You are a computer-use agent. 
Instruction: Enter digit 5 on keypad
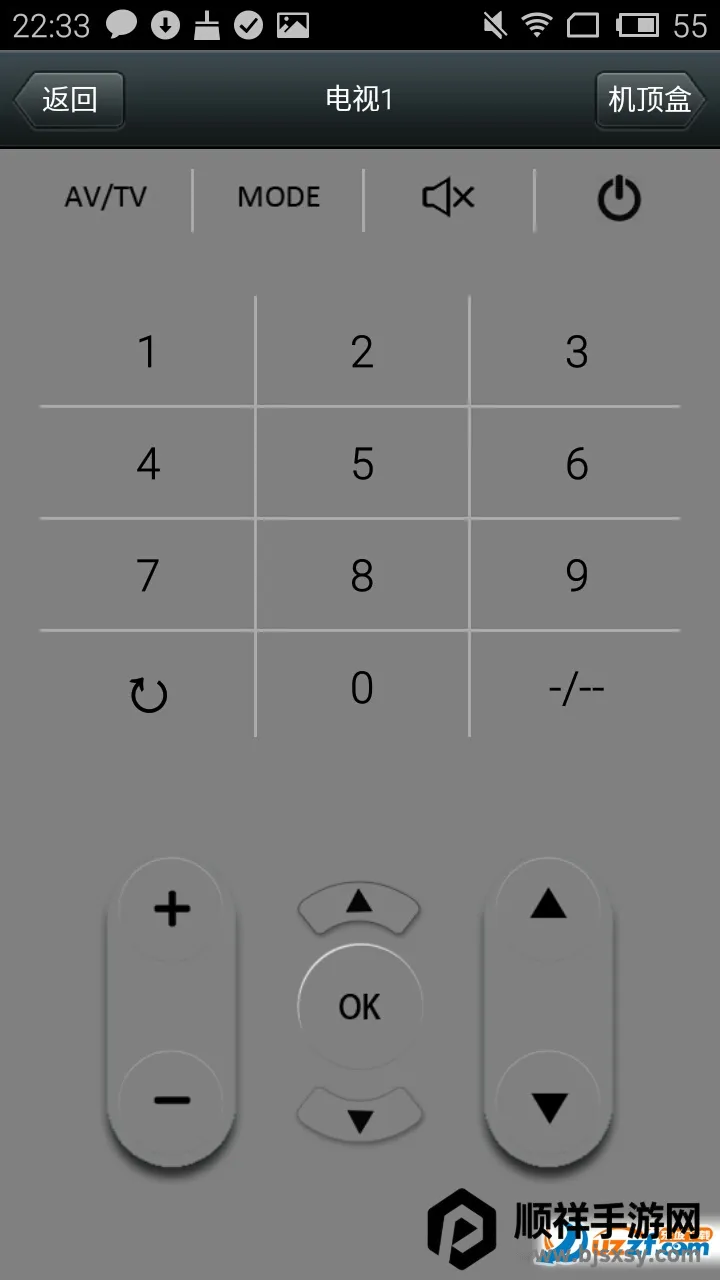point(362,464)
